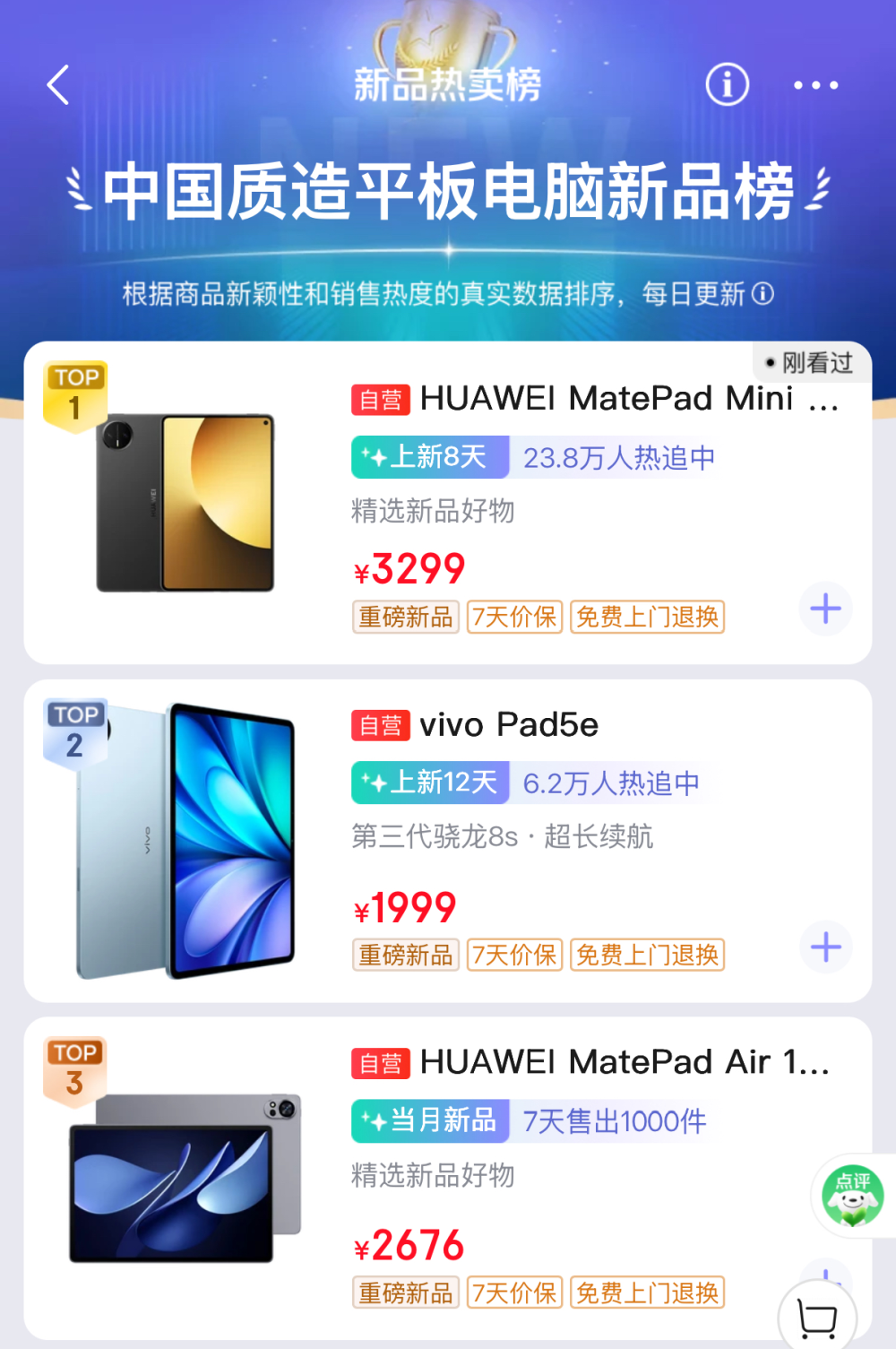The height and width of the screenshot is (1349, 896).
Task: Tap the 重磅新品 tag under vivo Pad5e
Action: tap(405, 955)
